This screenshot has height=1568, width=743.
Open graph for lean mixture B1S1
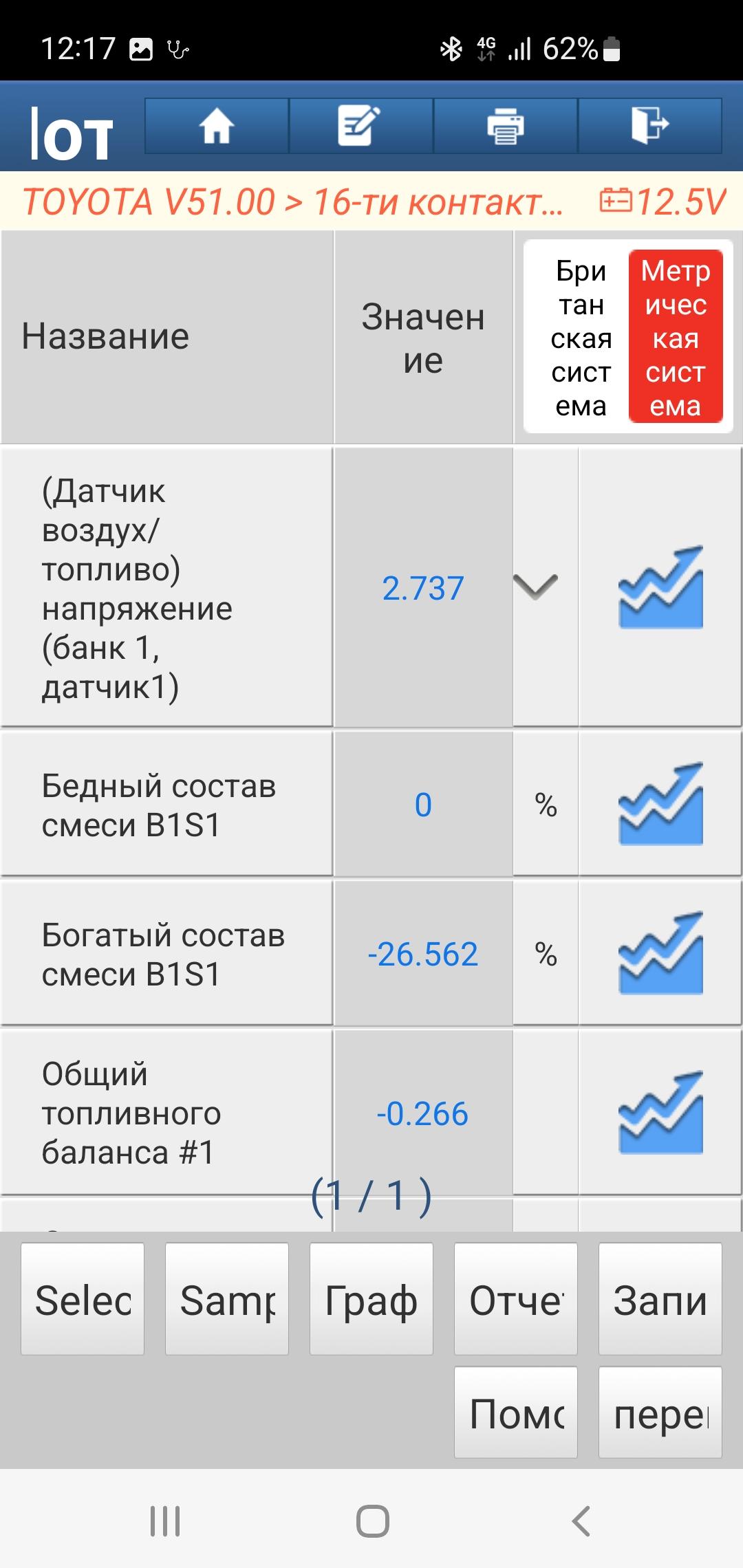click(x=660, y=804)
